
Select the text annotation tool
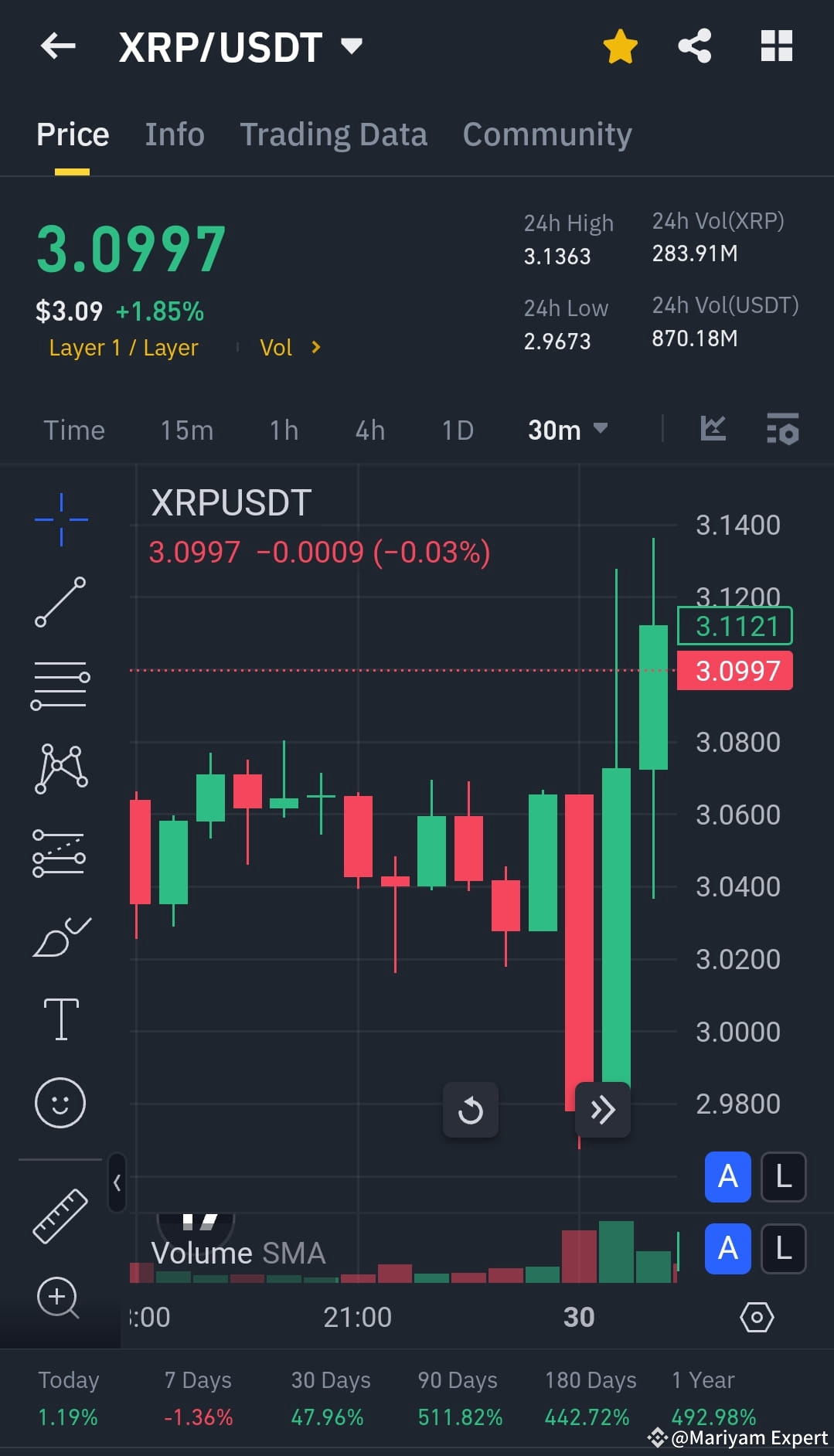point(60,1018)
